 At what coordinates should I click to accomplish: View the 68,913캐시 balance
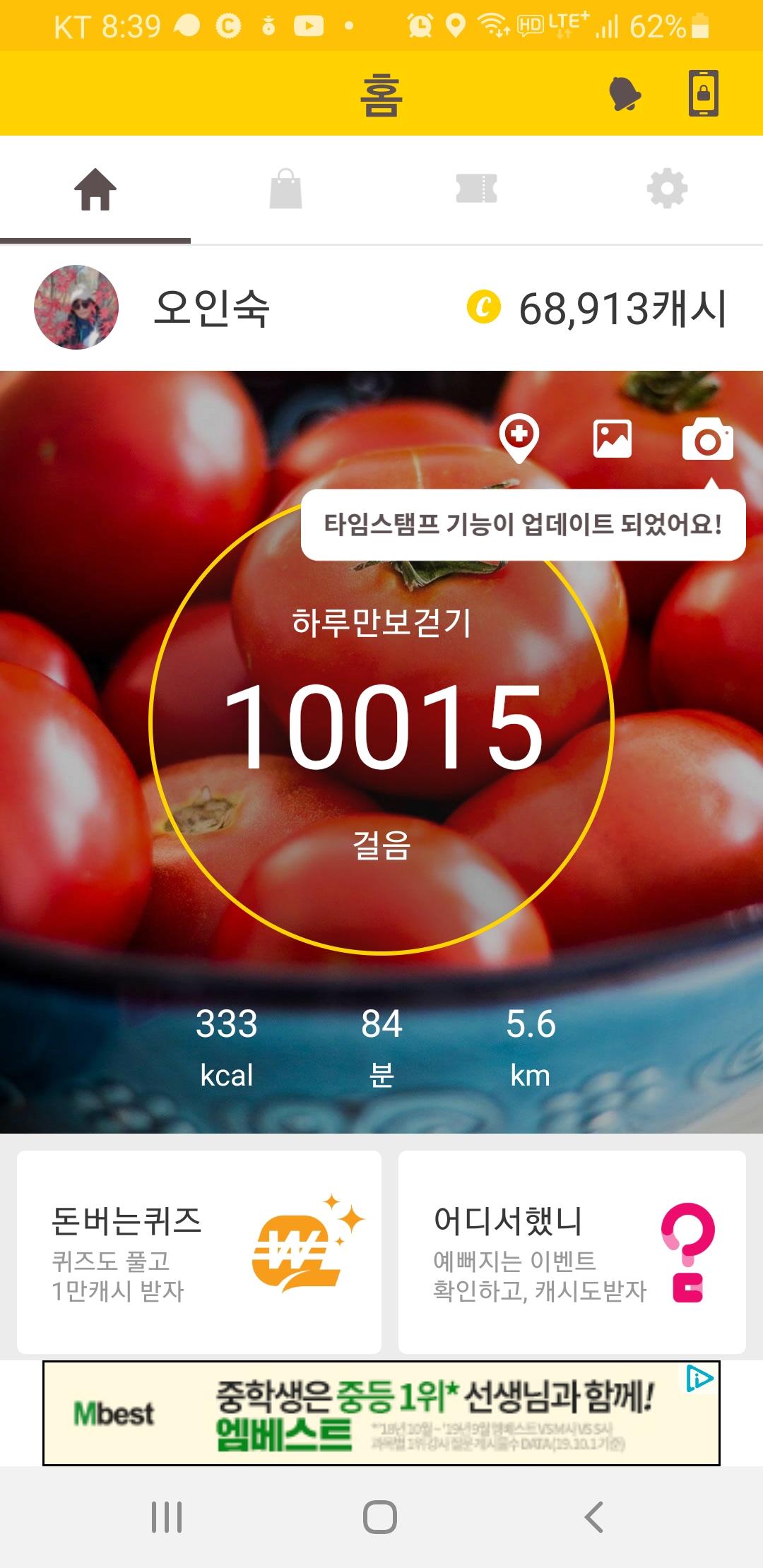[598, 309]
